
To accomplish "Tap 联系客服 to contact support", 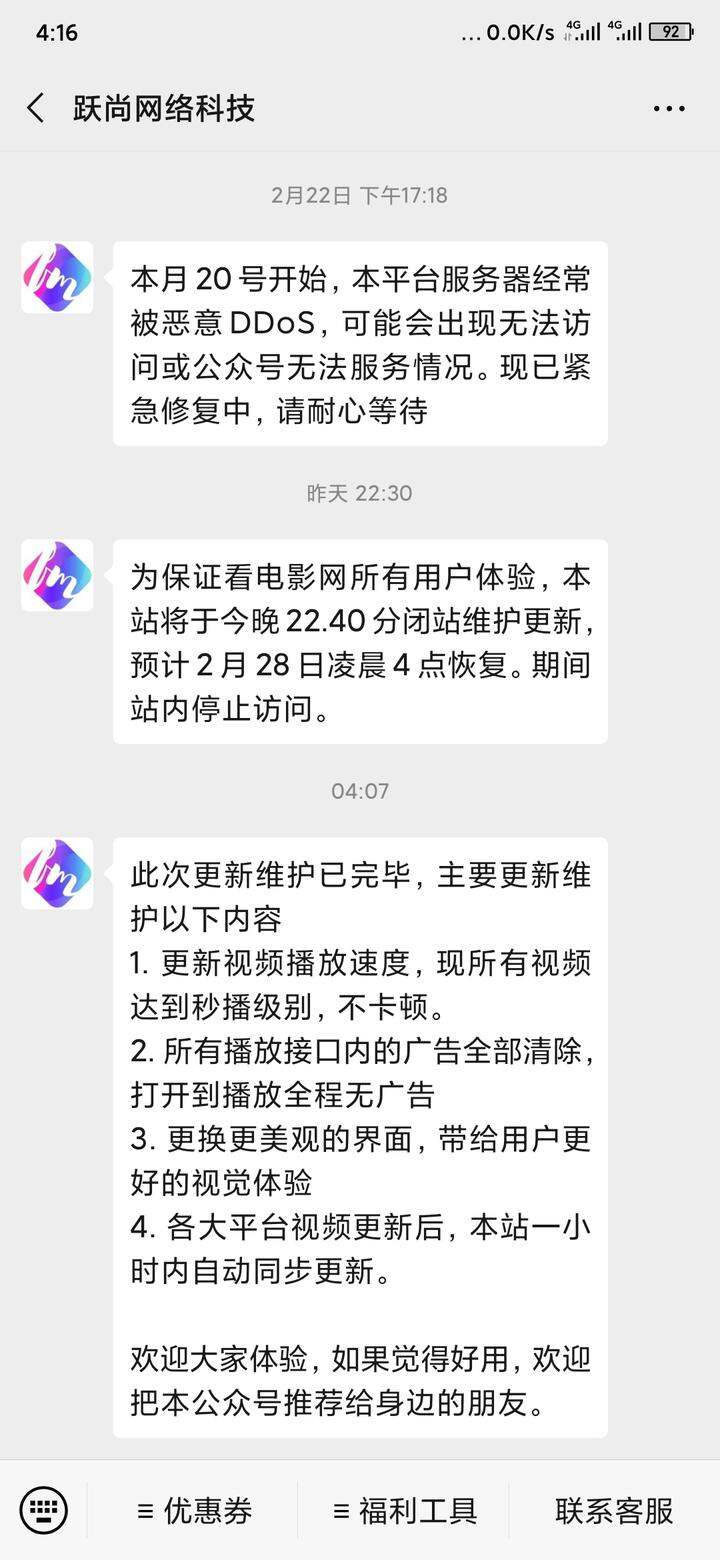I will coord(615,1510).
